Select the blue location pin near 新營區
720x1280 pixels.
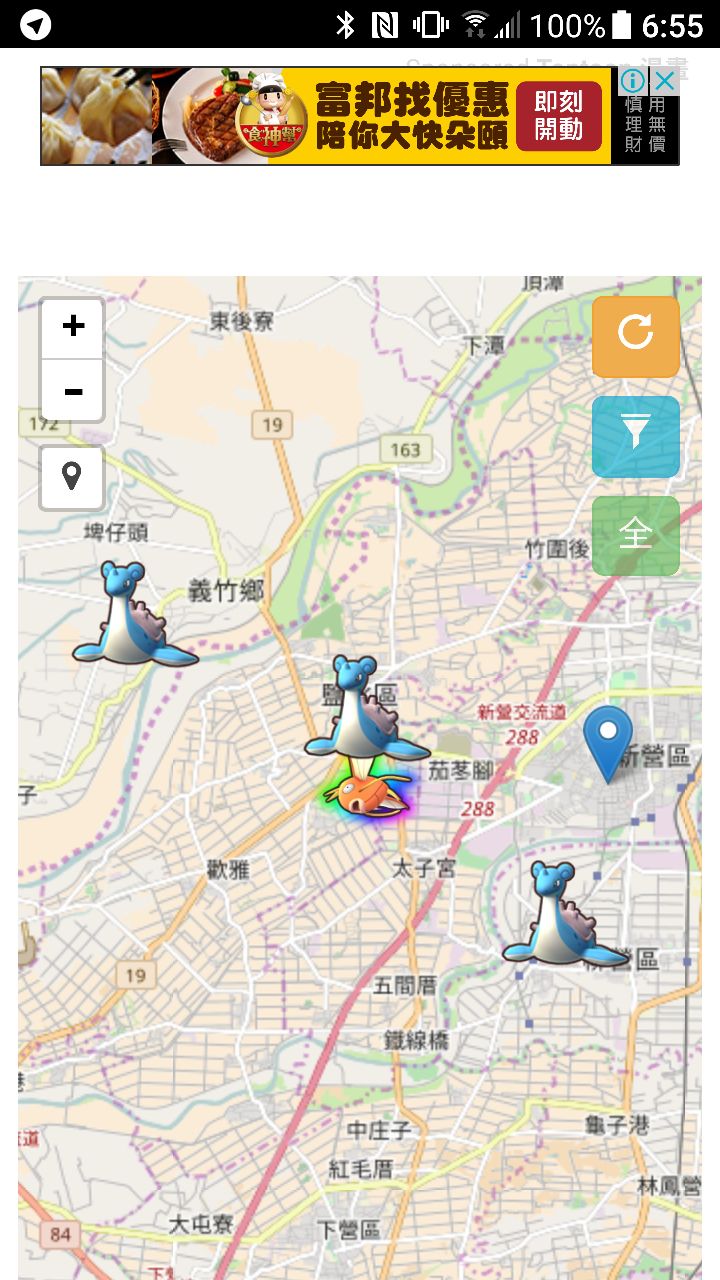608,740
